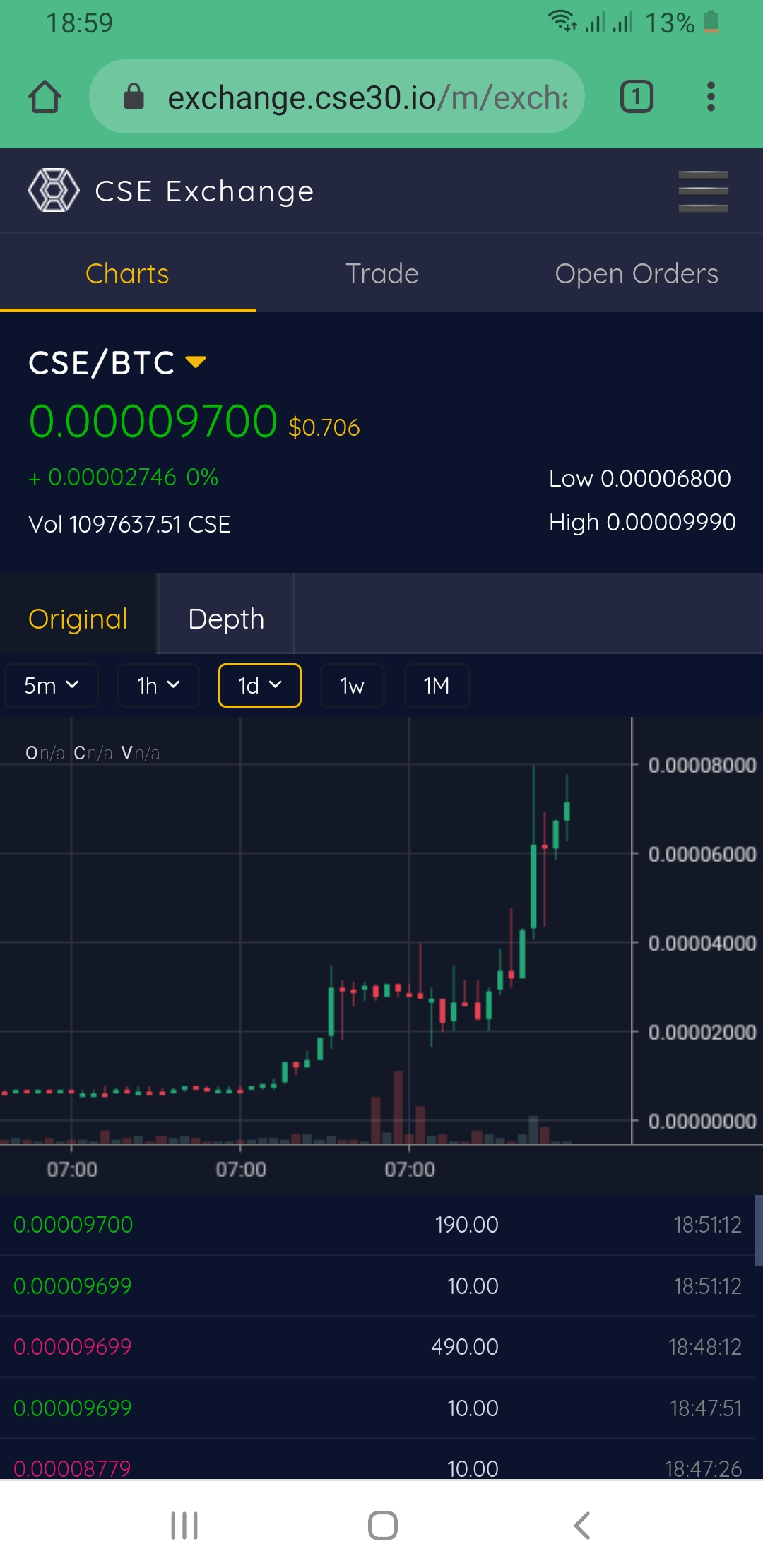Select the Original chart view

pyautogui.click(x=78, y=619)
